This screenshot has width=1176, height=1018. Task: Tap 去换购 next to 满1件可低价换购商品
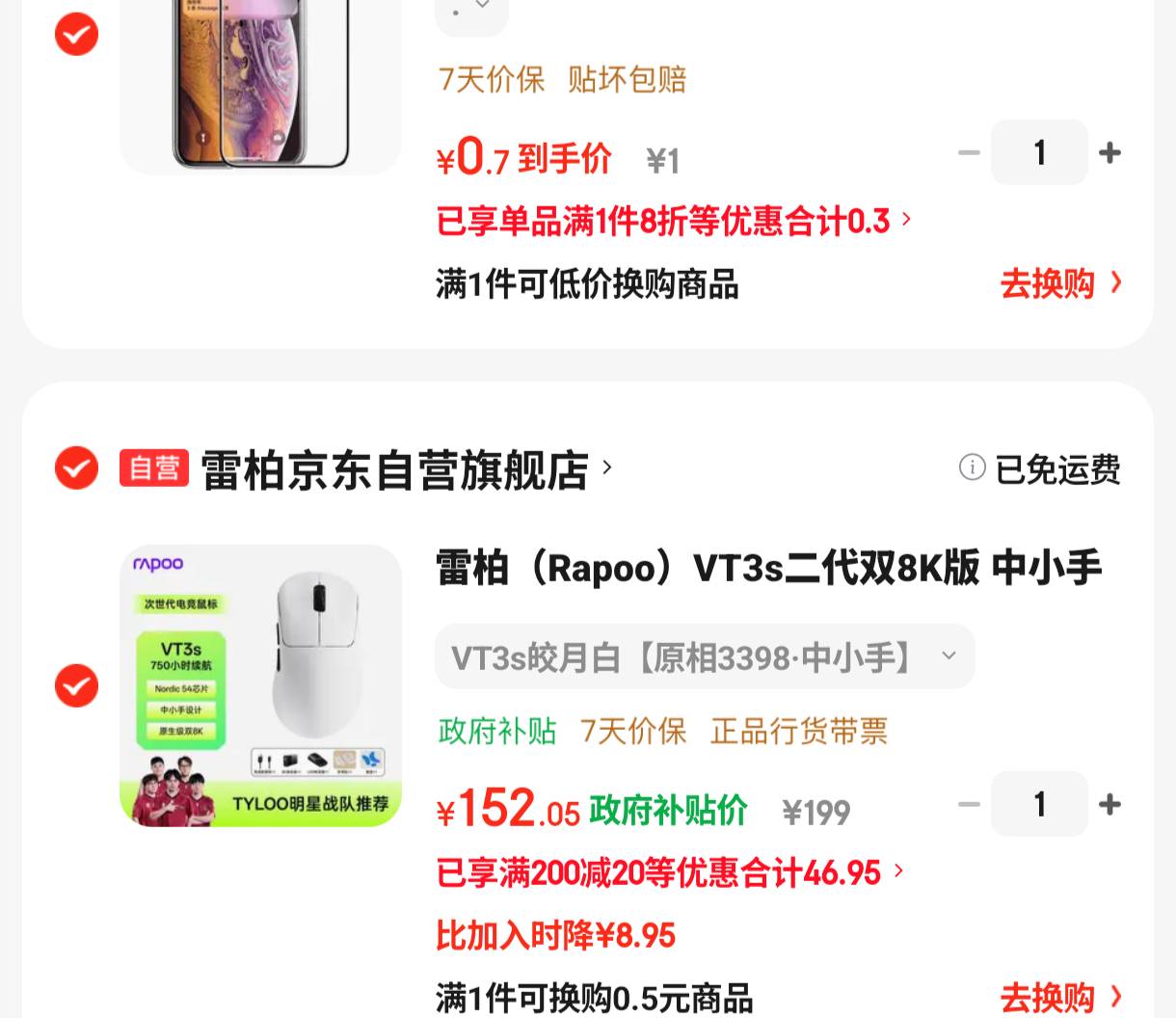(1060, 284)
